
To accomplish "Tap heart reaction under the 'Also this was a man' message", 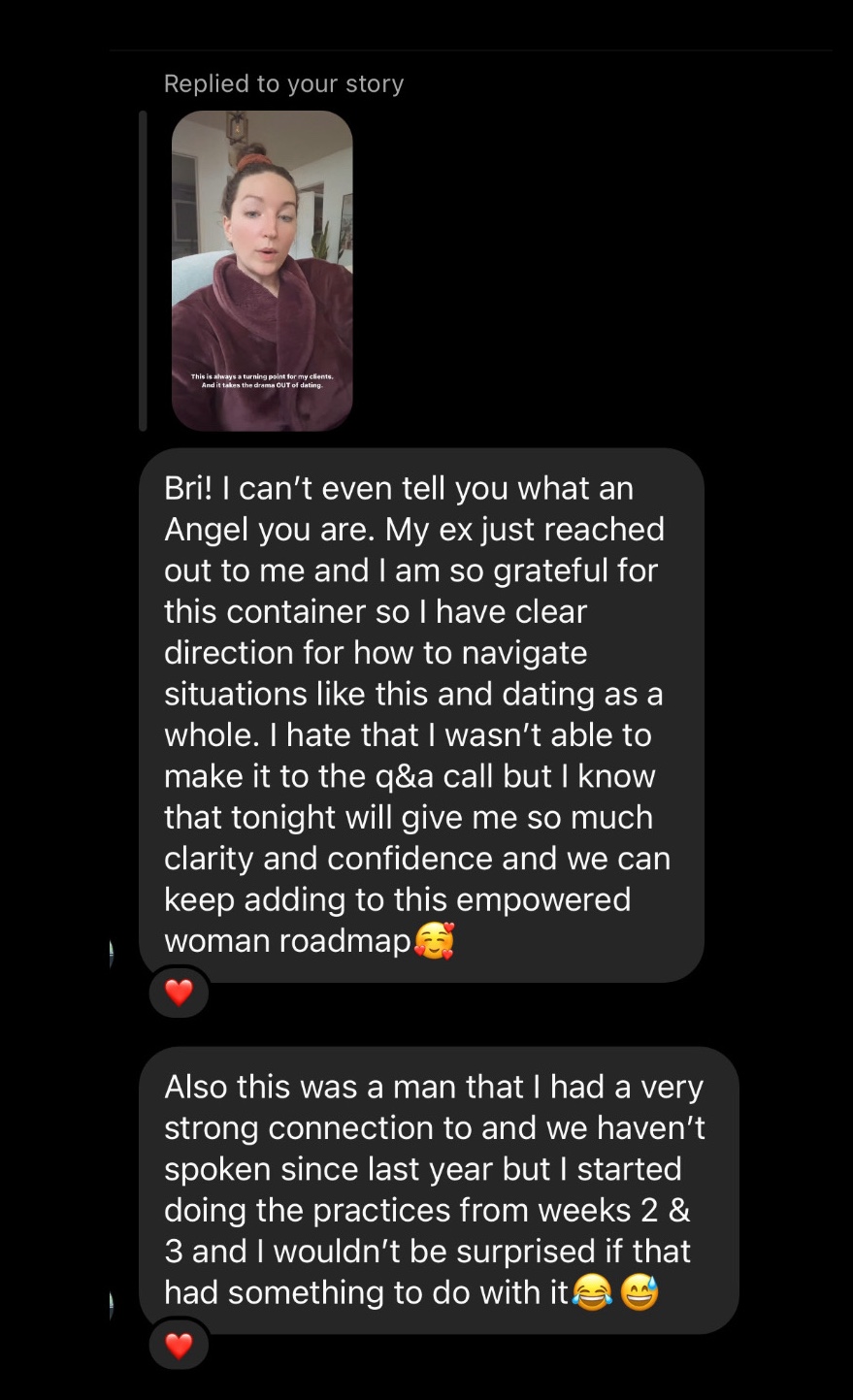I will point(179,1345).
